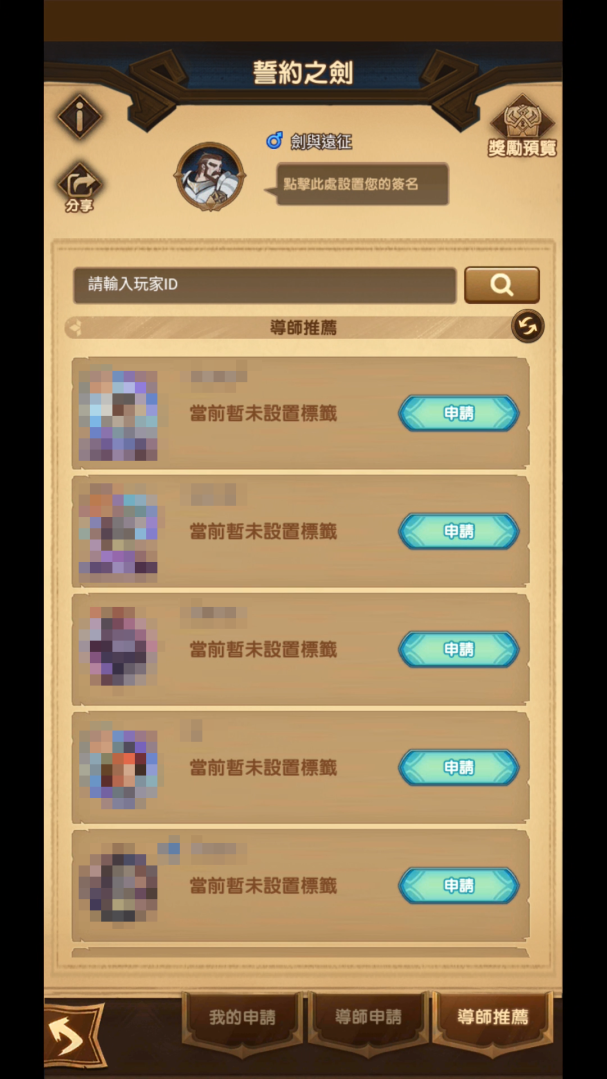
Task: Tap 申請 on the fourth mentor card
Action: click(458, 767)
